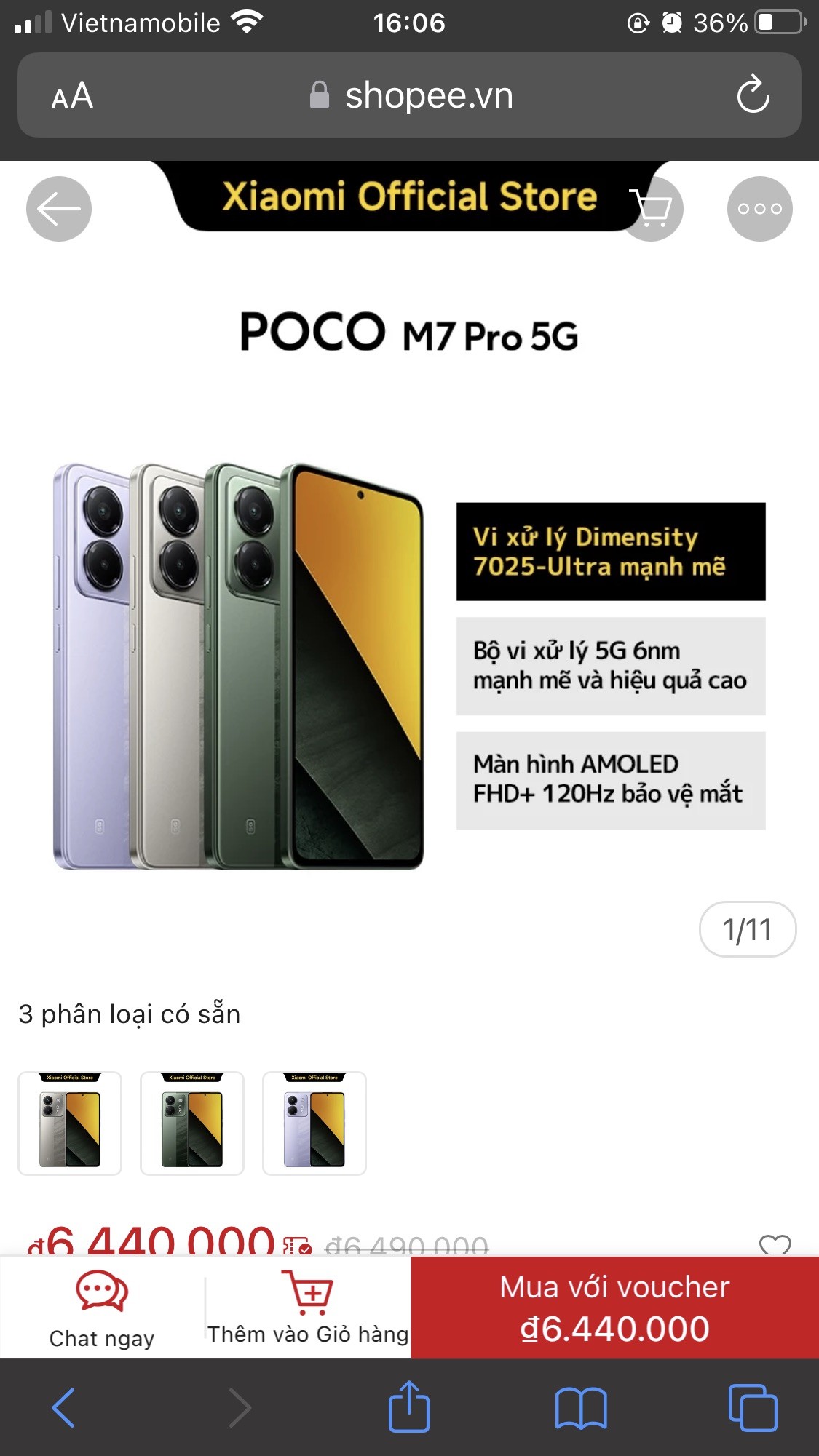Tap Chat ngay to message the seller
819x1456 pixels.
click(102, 1308)
